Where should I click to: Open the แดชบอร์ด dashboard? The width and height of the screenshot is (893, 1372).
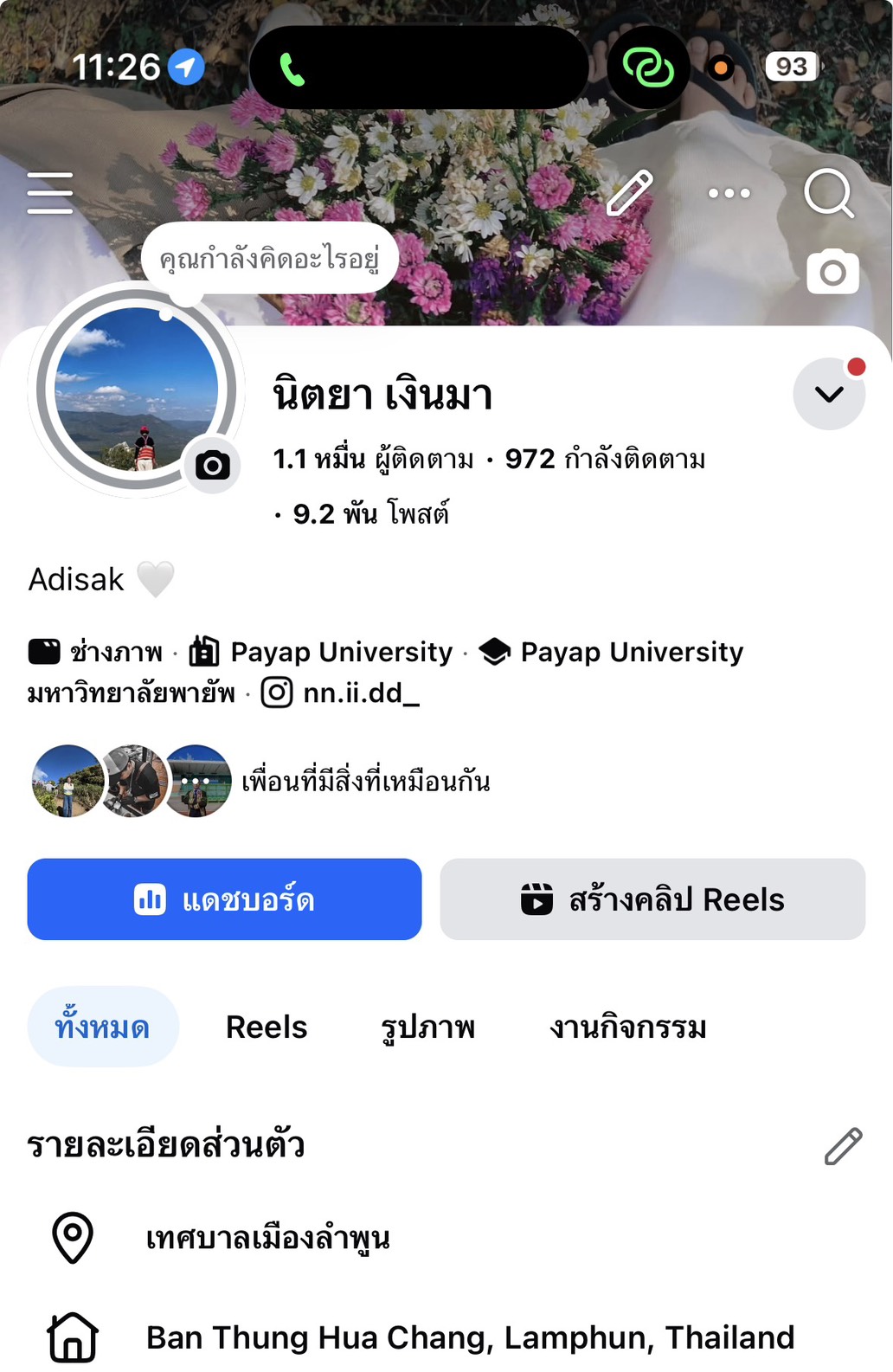224,899
